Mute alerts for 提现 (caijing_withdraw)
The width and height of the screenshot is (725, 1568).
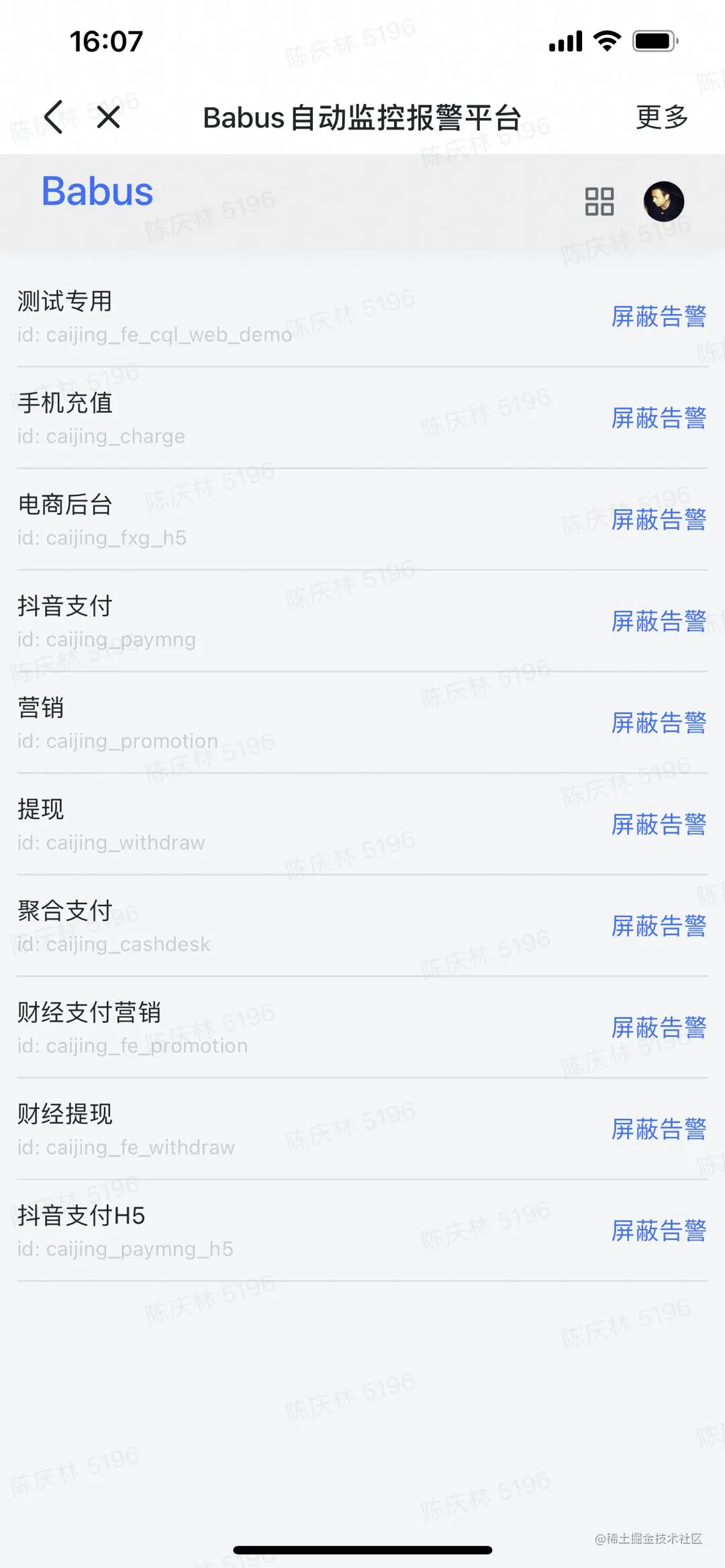(659, 825)
